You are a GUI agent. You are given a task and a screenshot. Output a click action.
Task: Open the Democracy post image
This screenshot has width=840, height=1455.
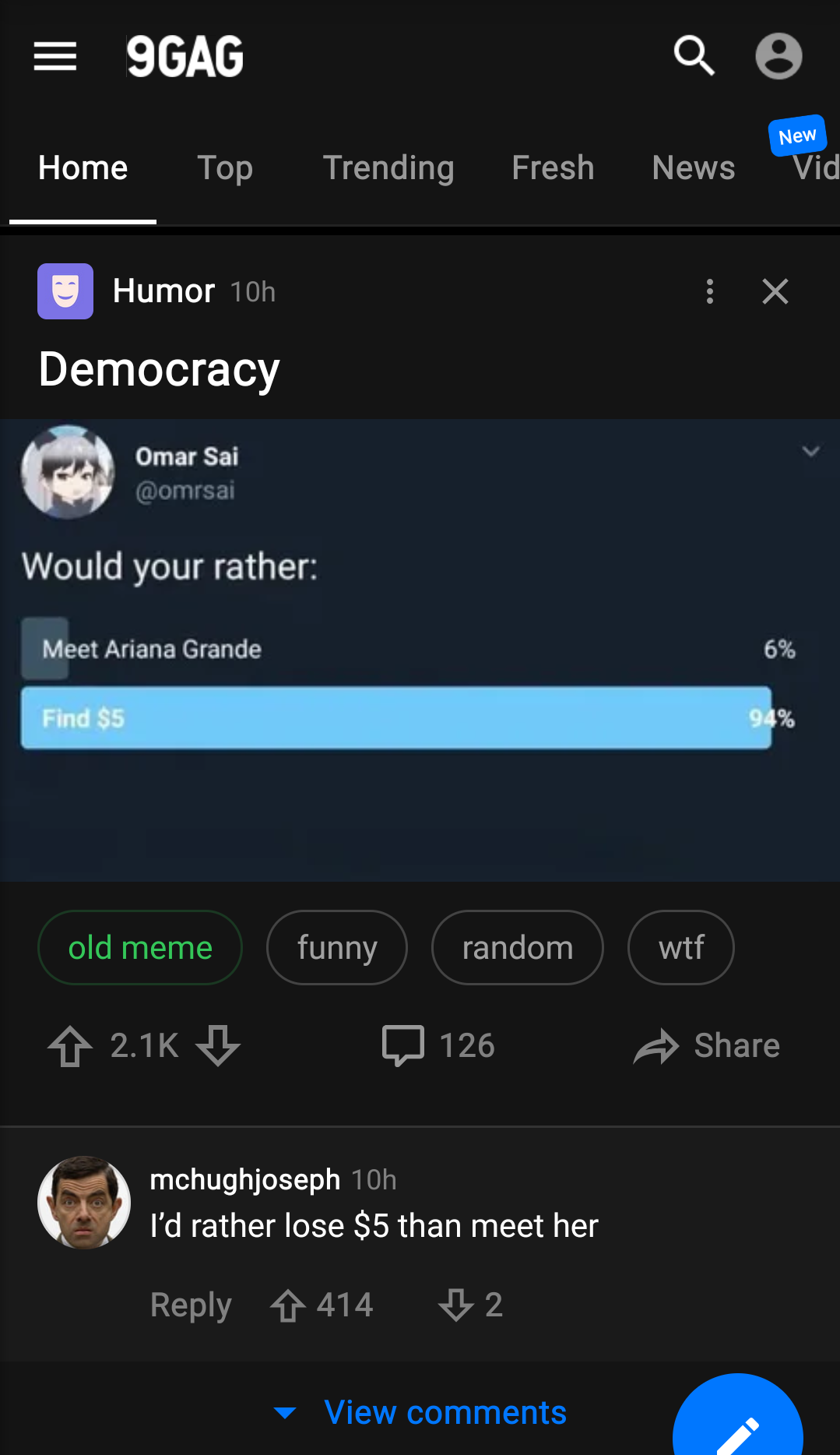point(420,650)
